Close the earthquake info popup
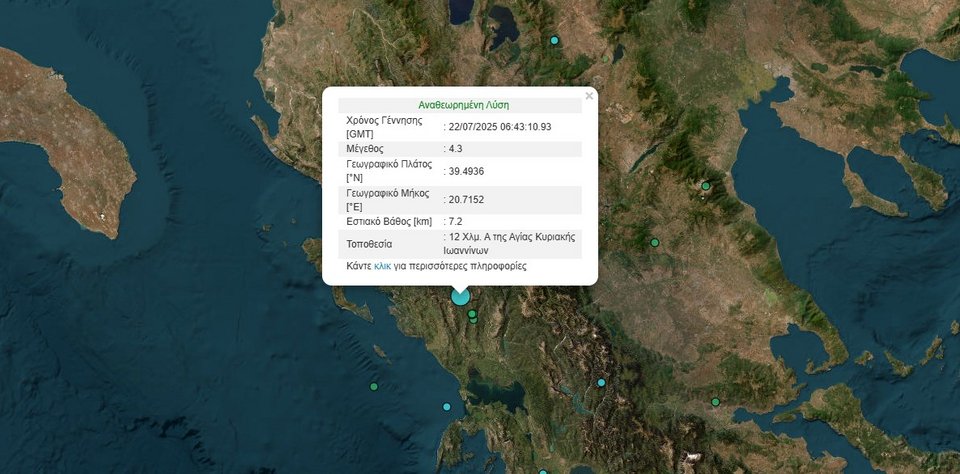This screenshot has height=474, width=960. click(589, 96)
